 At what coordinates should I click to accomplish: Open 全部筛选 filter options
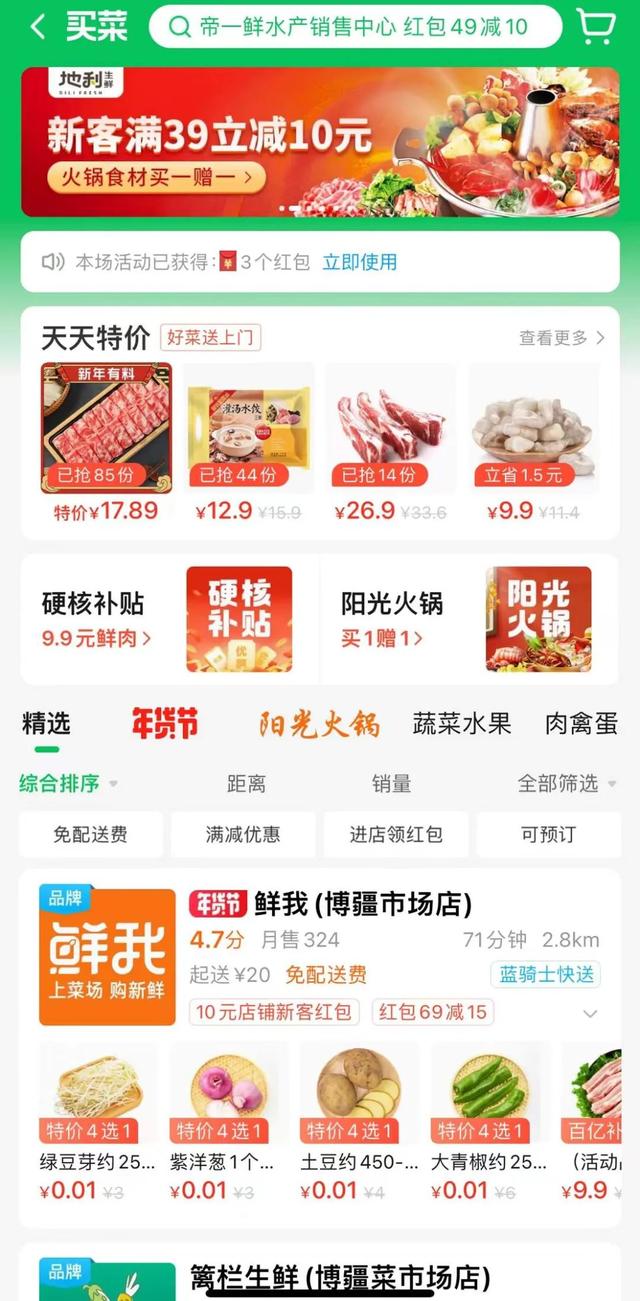tap(565, 784)
